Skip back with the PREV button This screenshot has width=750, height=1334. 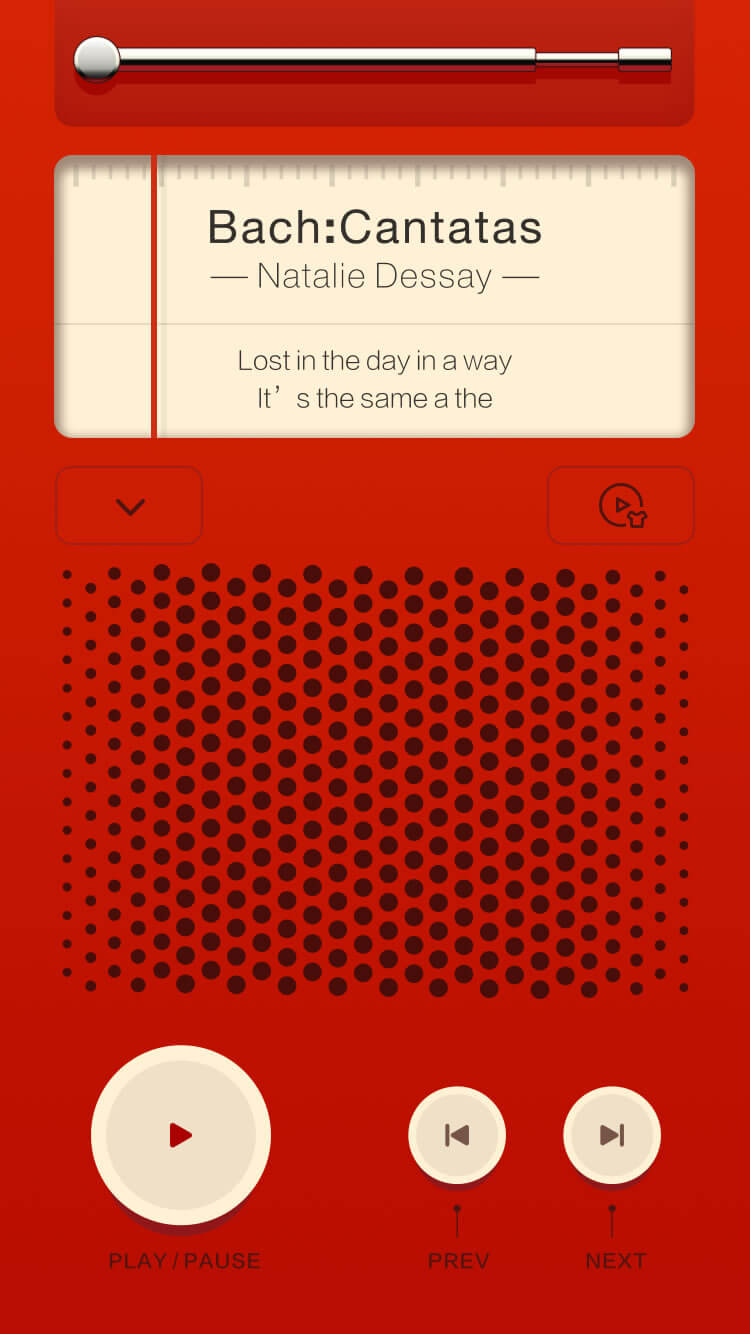click(x=457, y=1135)
